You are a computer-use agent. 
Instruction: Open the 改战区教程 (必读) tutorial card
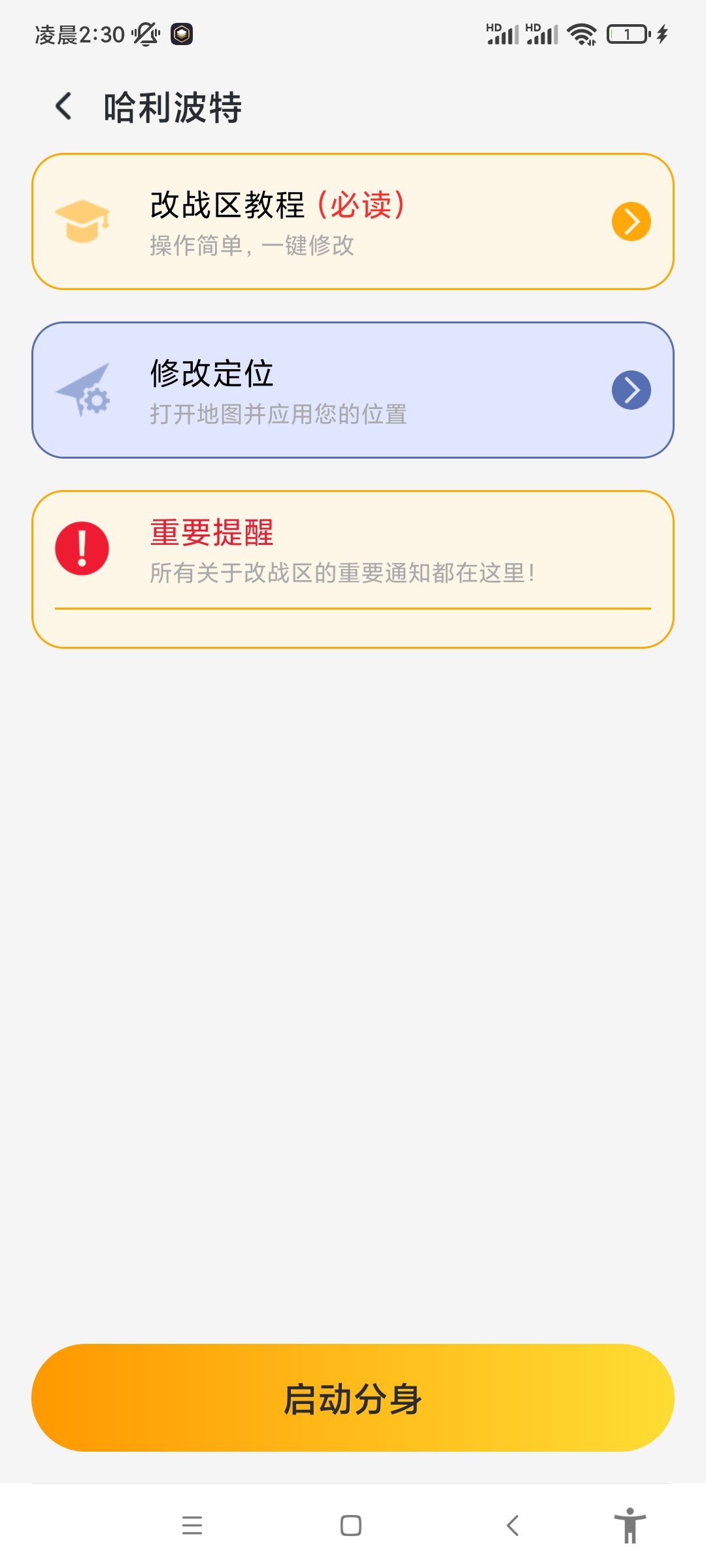(x=353, y=222)
